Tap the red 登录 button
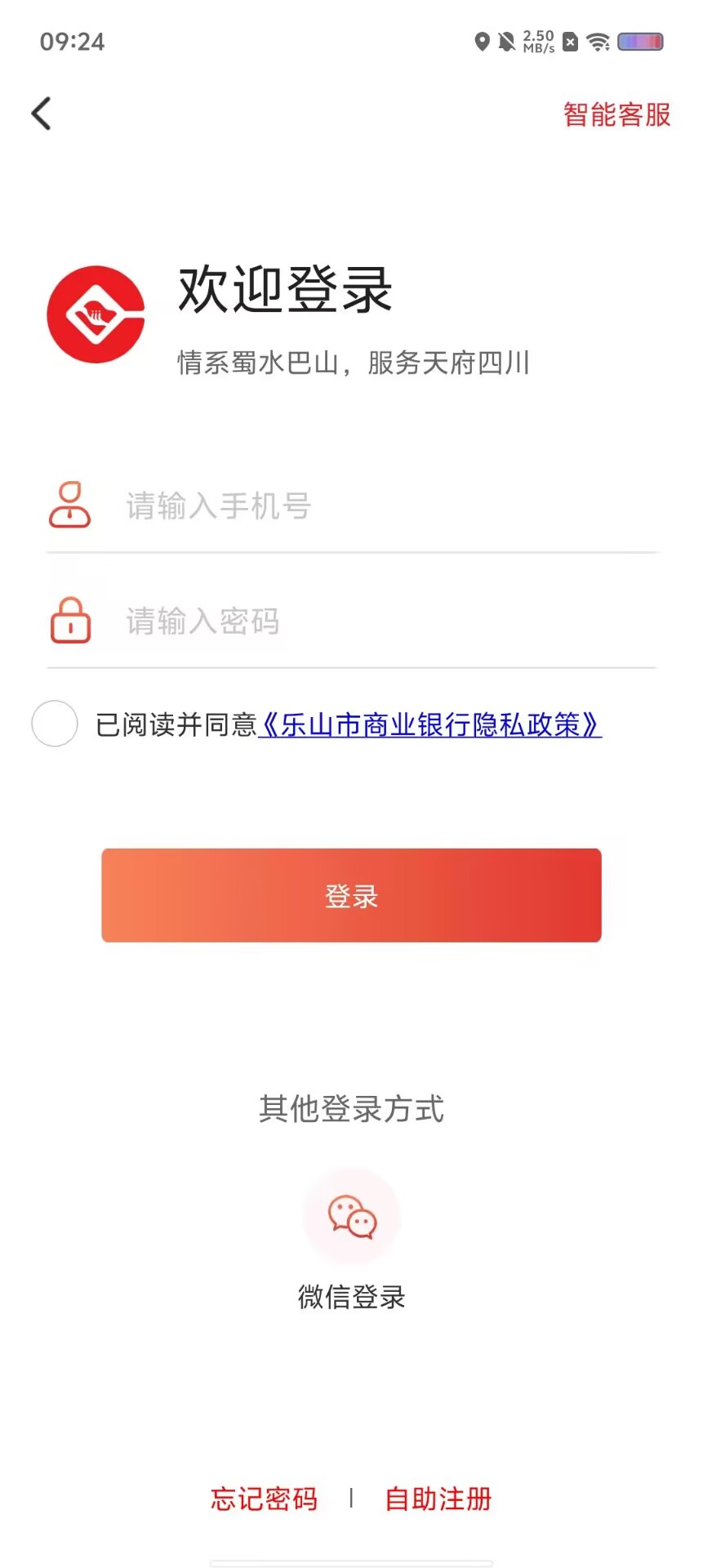Screen dimensions: 703x1568 point(351,895)
